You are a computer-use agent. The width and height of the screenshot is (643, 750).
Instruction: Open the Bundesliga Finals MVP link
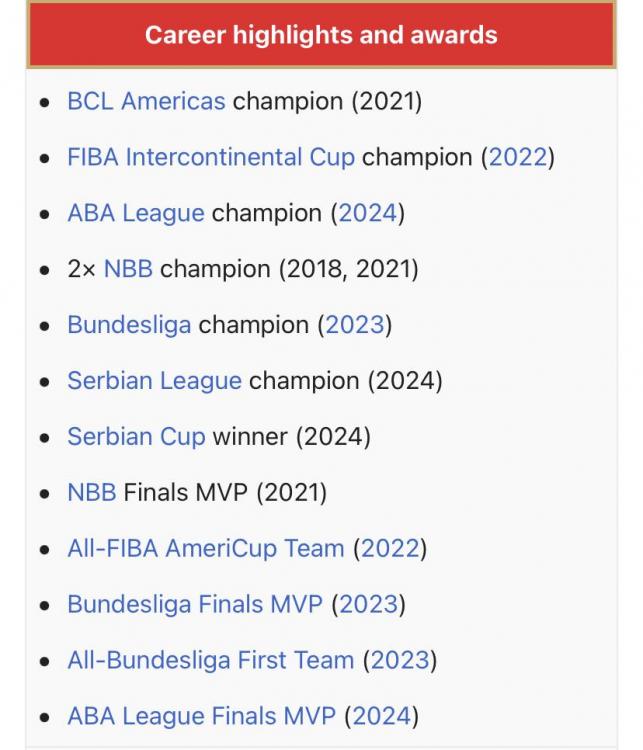[x=194, y=605]
